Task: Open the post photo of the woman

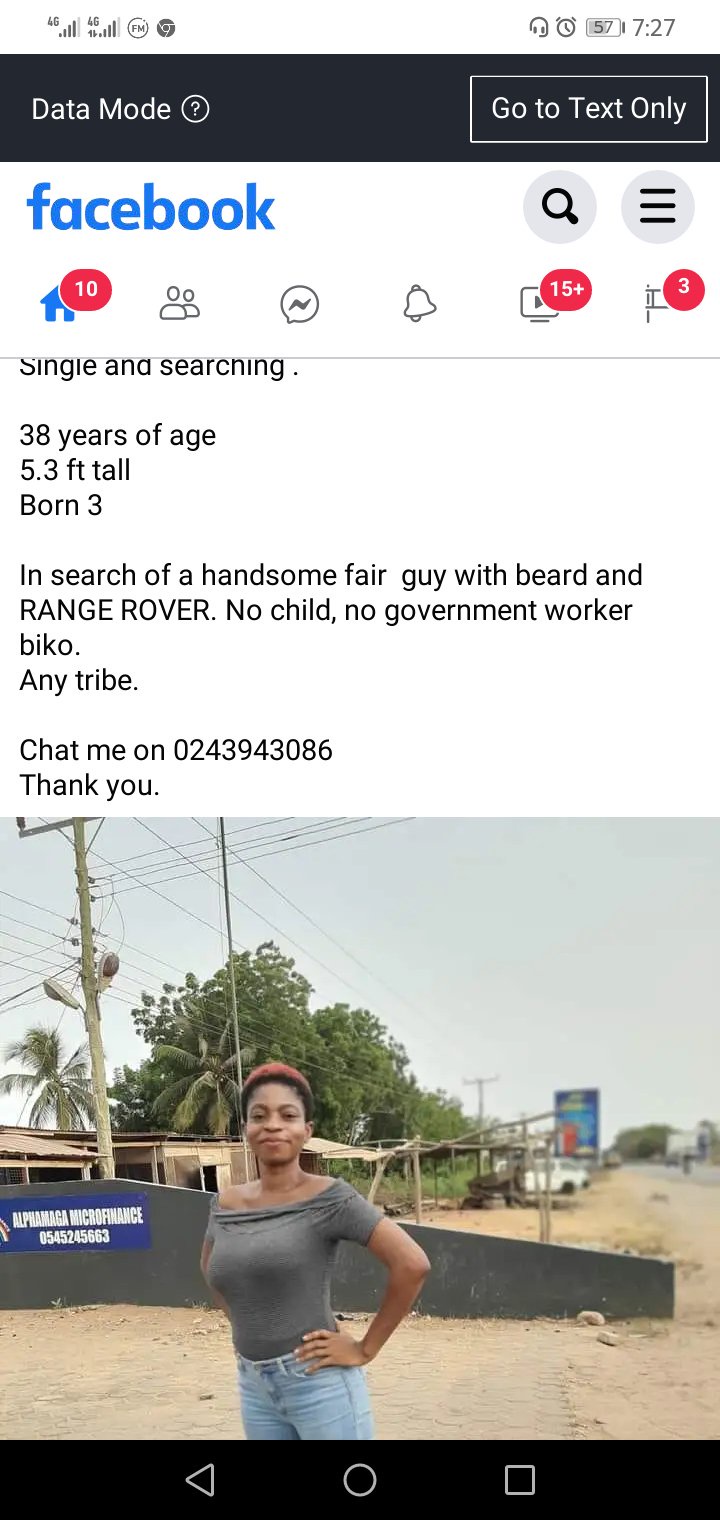Action: pos(360,1127)
